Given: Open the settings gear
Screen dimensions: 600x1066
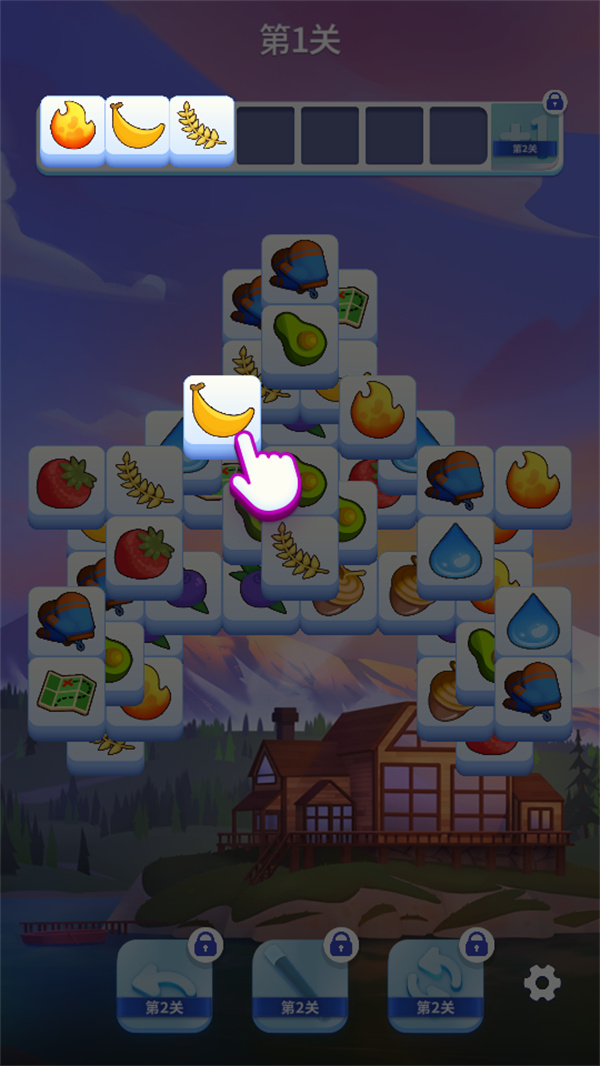Looking at the screenshot, I should (x=542, y=983).
